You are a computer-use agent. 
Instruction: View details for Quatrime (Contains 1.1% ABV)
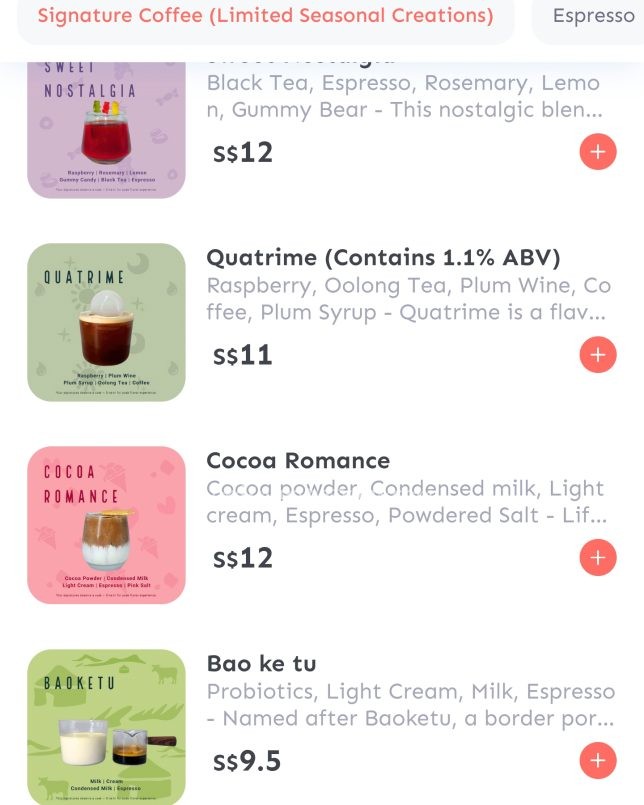(x=383, y=258)
